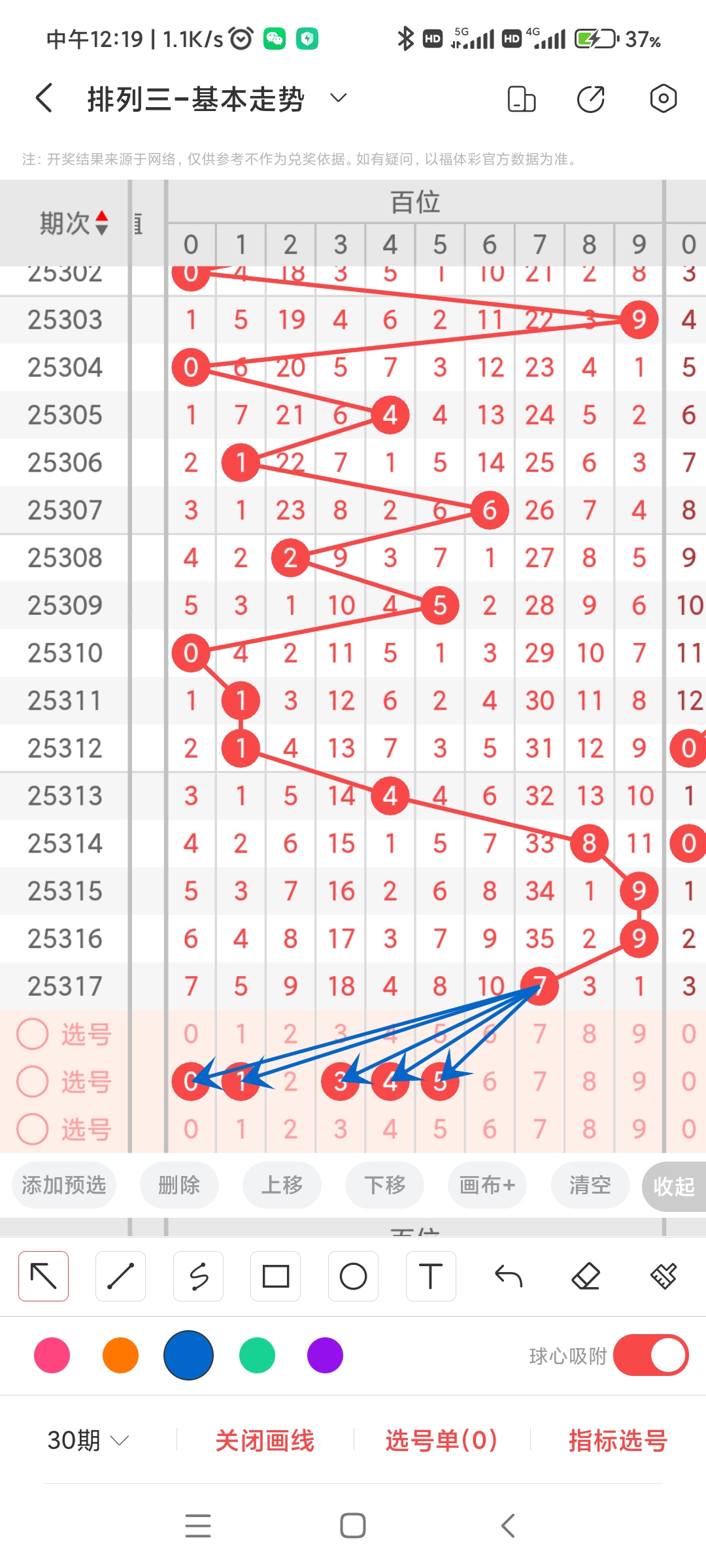
Task: Tap 清空 to clear selections
Action: 590,1185
